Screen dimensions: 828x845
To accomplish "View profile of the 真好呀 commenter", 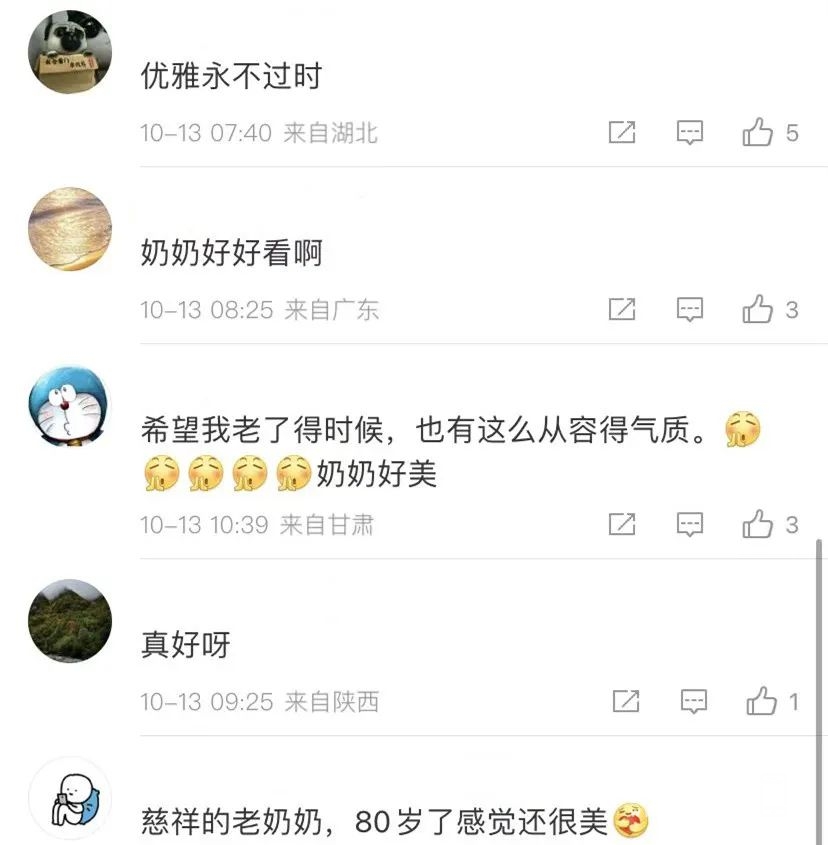I will coord(69,621).
